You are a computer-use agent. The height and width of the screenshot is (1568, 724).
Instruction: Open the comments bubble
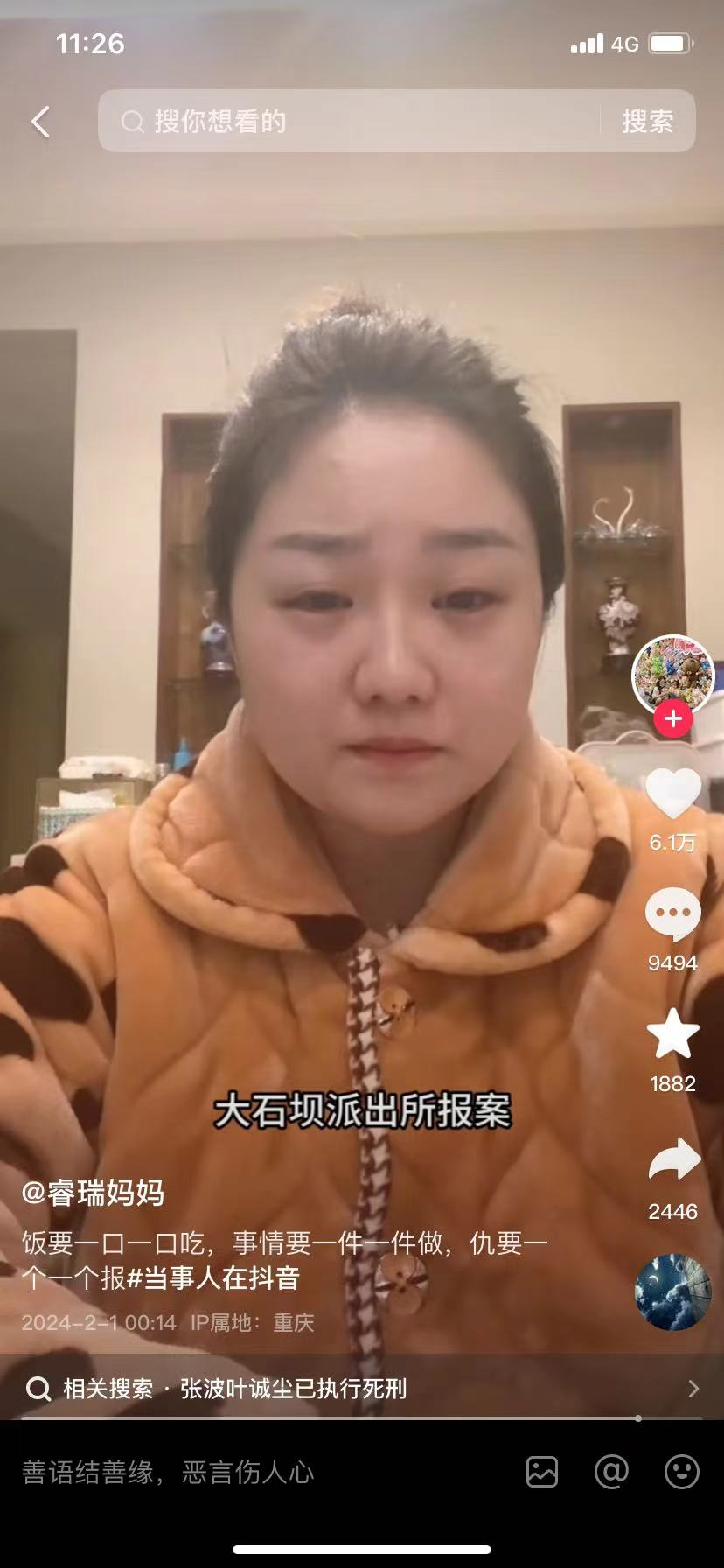672,913
